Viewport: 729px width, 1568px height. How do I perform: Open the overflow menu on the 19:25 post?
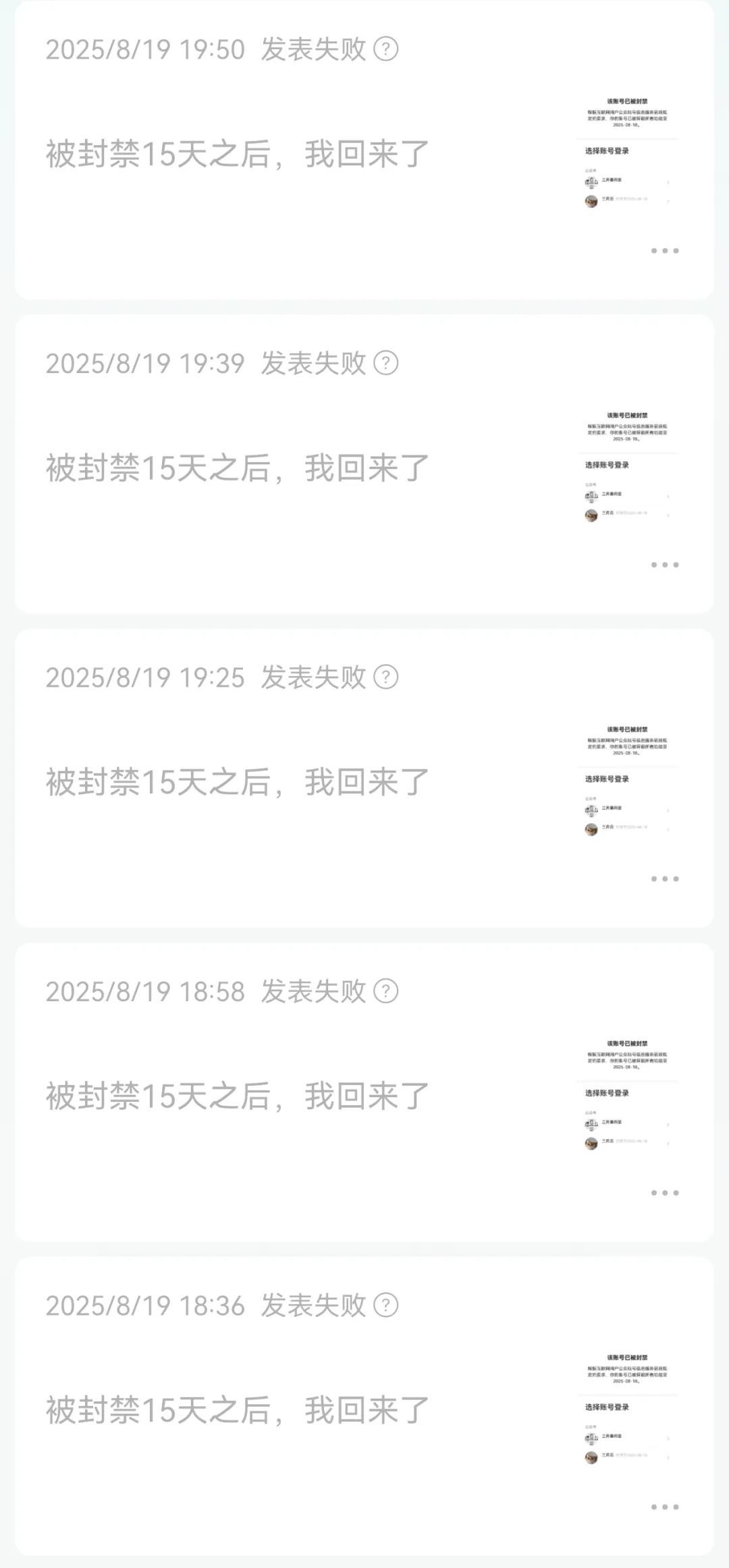point(665,879)
